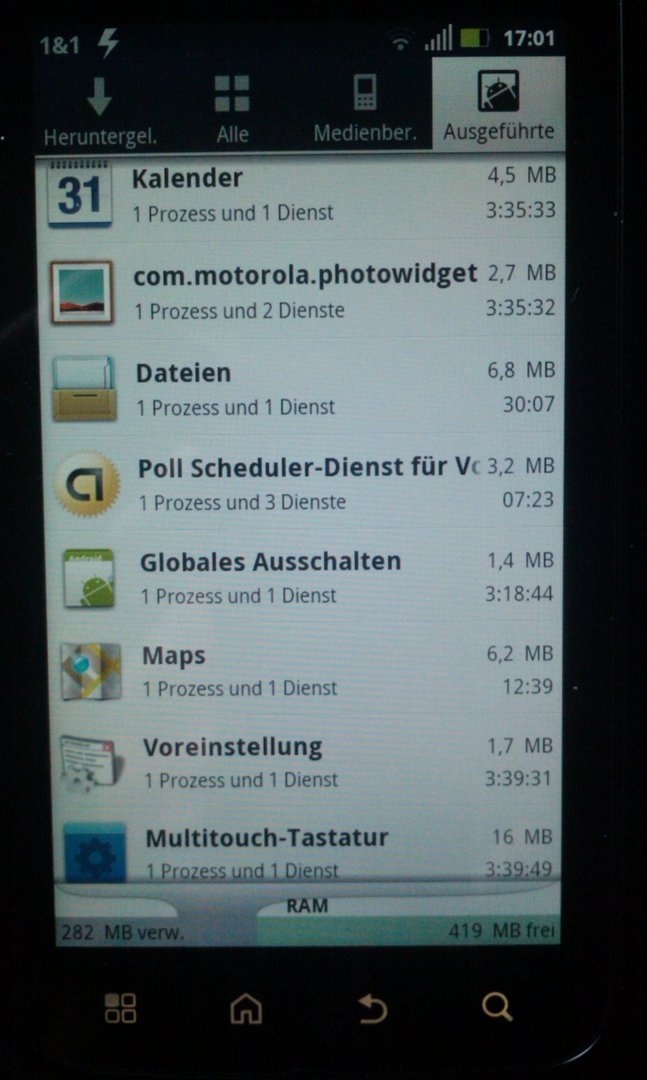The width and height of the screenshot is (647, 1080).
Task: Open the Voreinstellung entry
Action: pos(305,761)
